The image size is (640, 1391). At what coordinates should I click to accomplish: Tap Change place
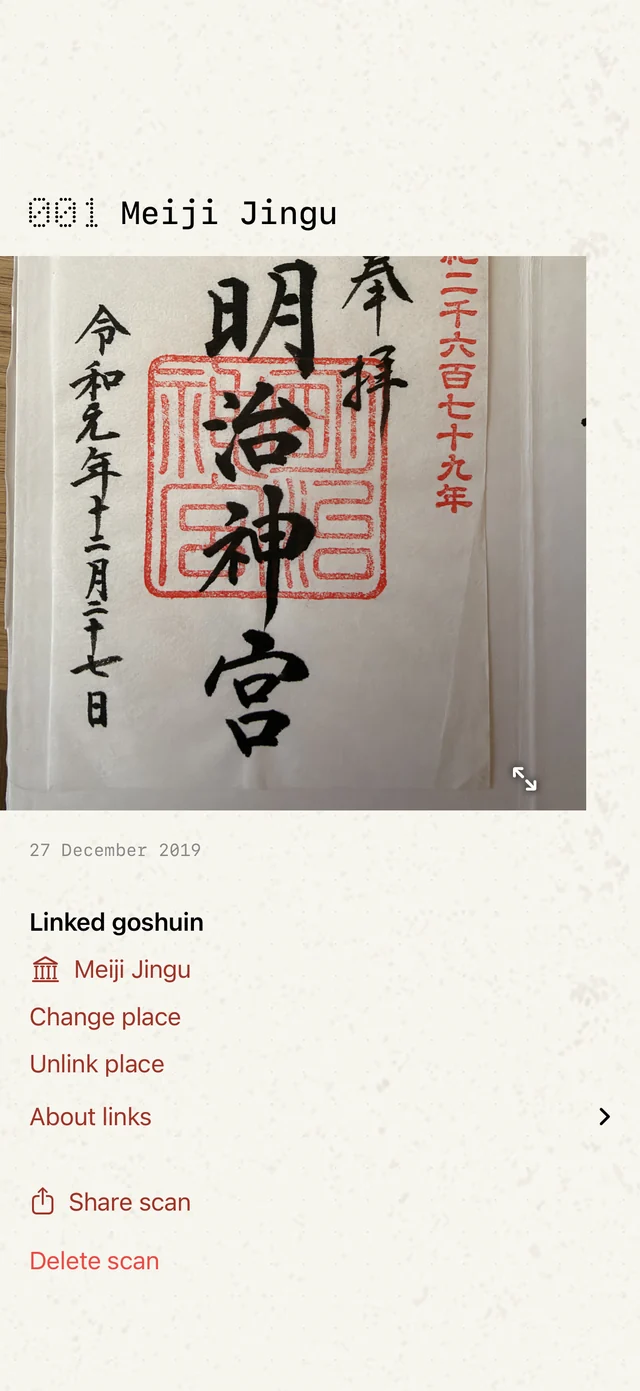[105, 1017]
